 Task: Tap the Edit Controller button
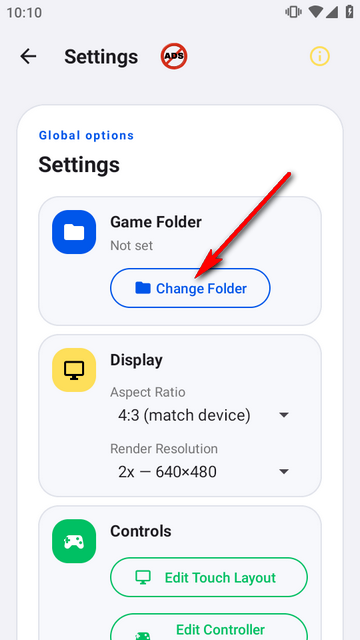[209, 627]
